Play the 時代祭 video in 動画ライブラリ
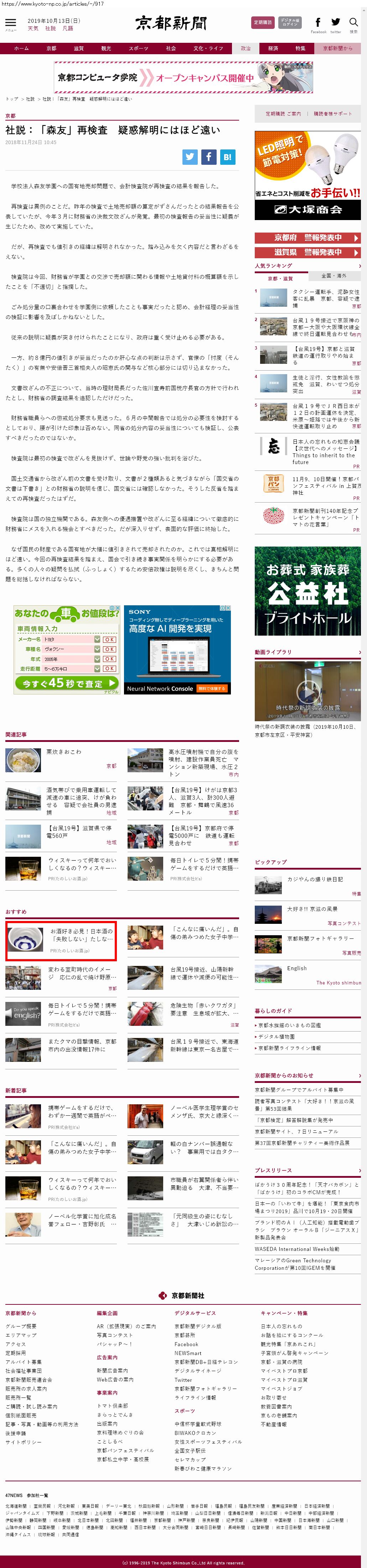The image size is (367, 1568). [307, 692]
